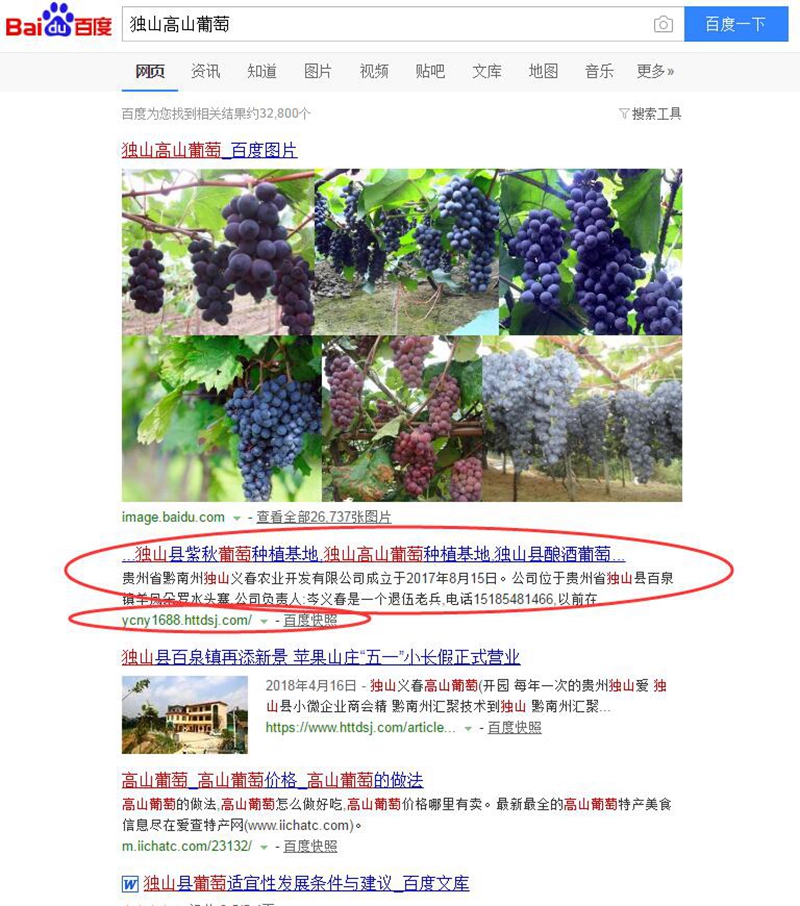Tap the search box with 独山高山葡萄
The height and width of the screenshot is (906, 800).
click(x=385, y=24)
